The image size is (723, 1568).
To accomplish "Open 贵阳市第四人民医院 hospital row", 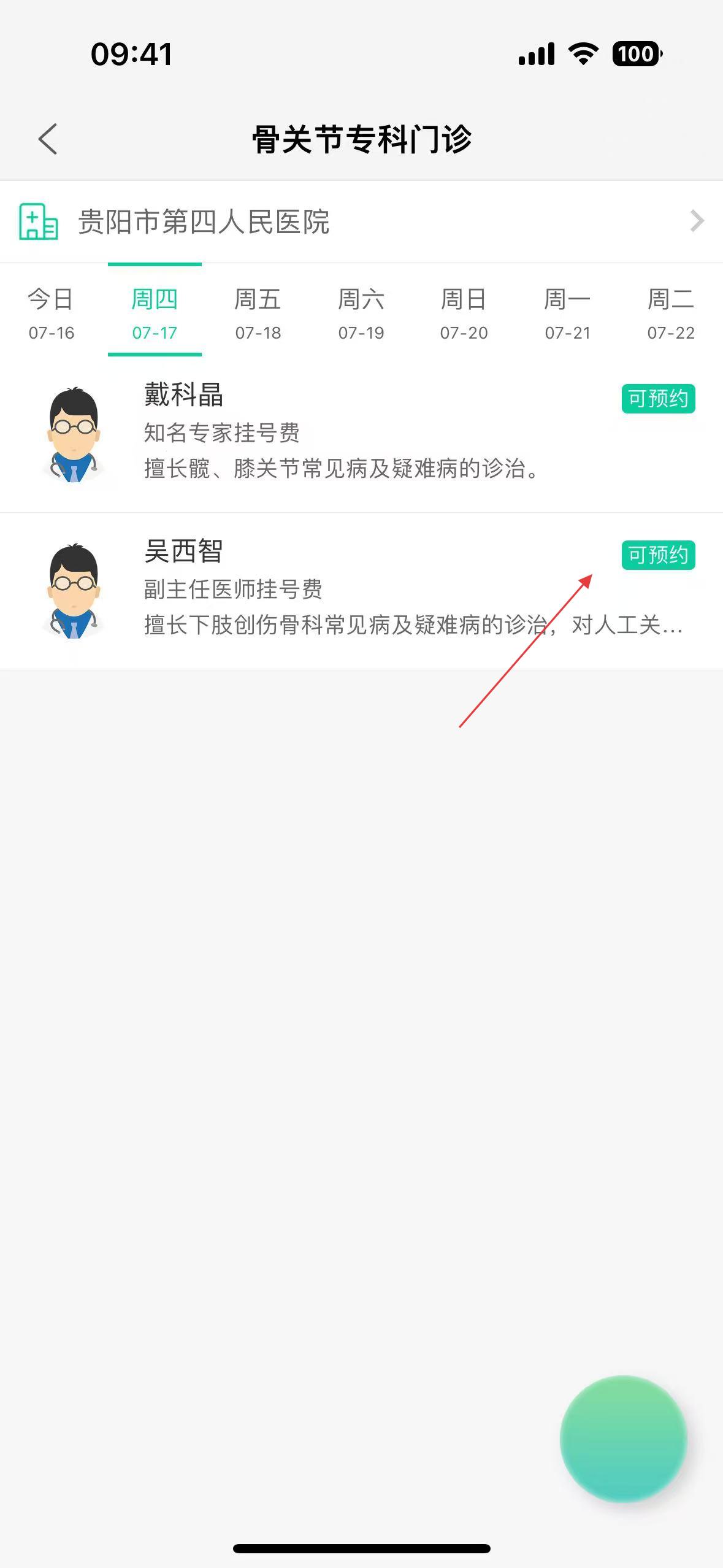I will pos(361,221).
